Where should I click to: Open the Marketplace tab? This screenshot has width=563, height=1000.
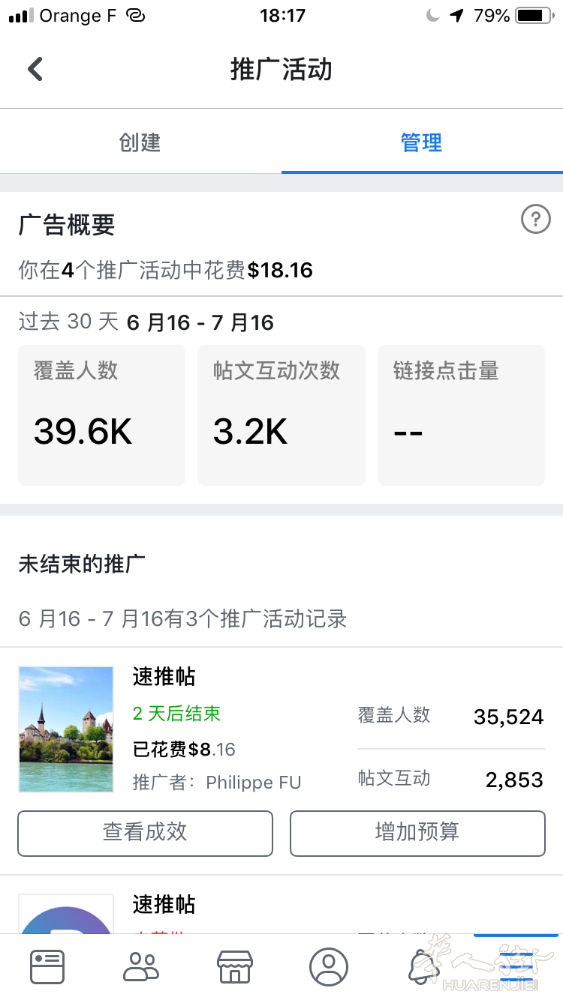coord(235,966)
